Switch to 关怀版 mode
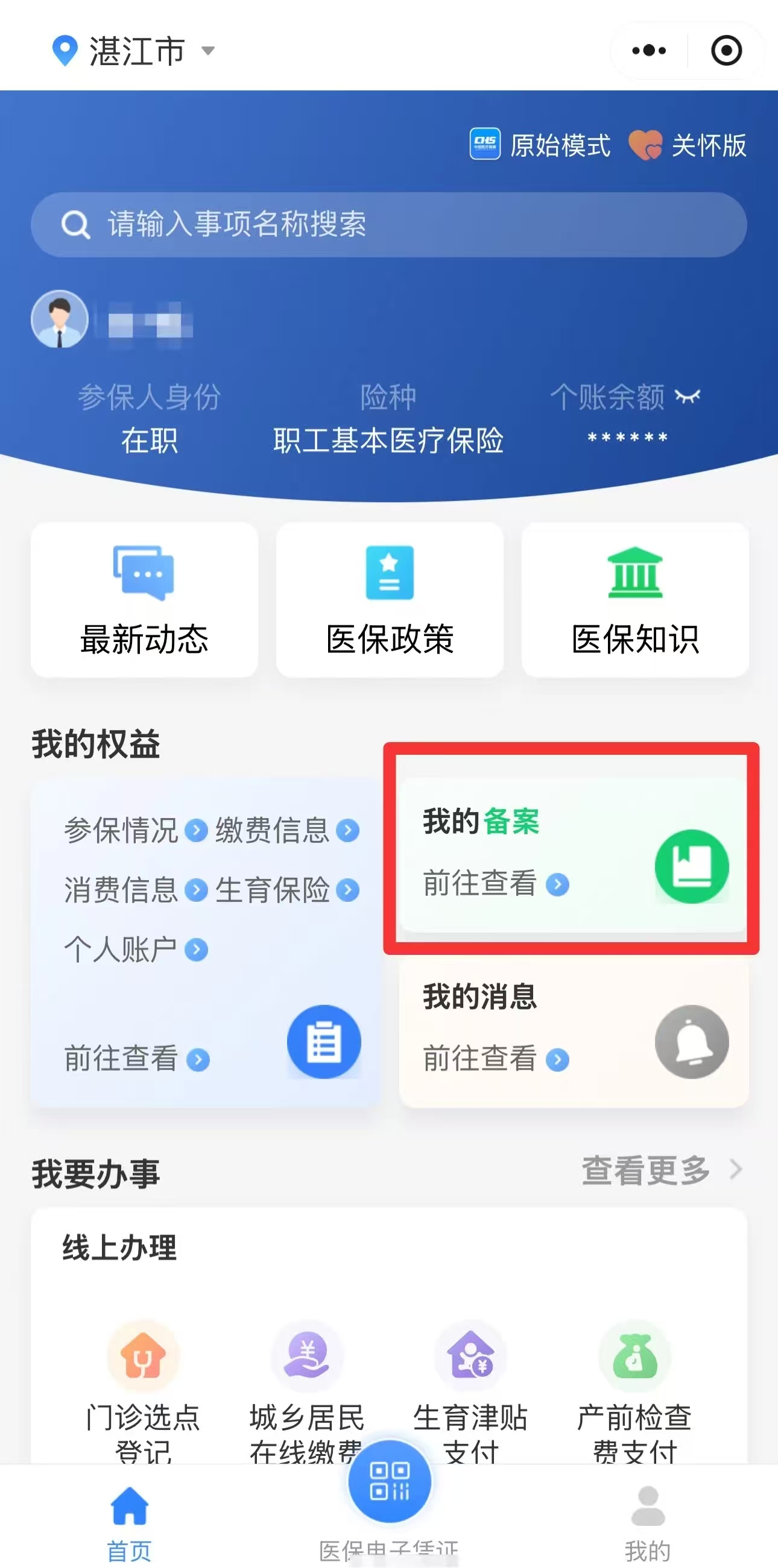The width and height of the screenshot is (778, 1568). coord(688,145)
